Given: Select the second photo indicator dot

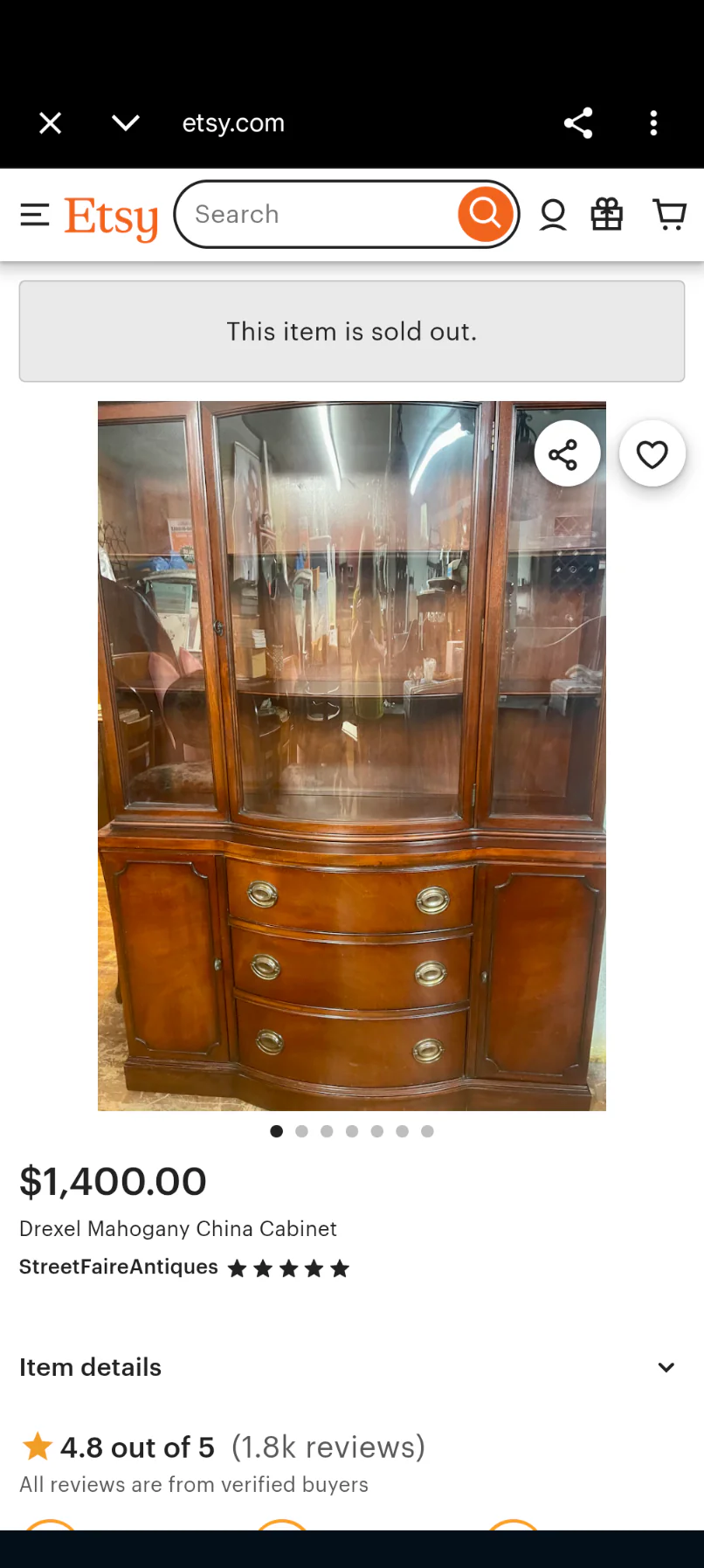Looking at the screenshot, I should click(x=301, y=1131).
